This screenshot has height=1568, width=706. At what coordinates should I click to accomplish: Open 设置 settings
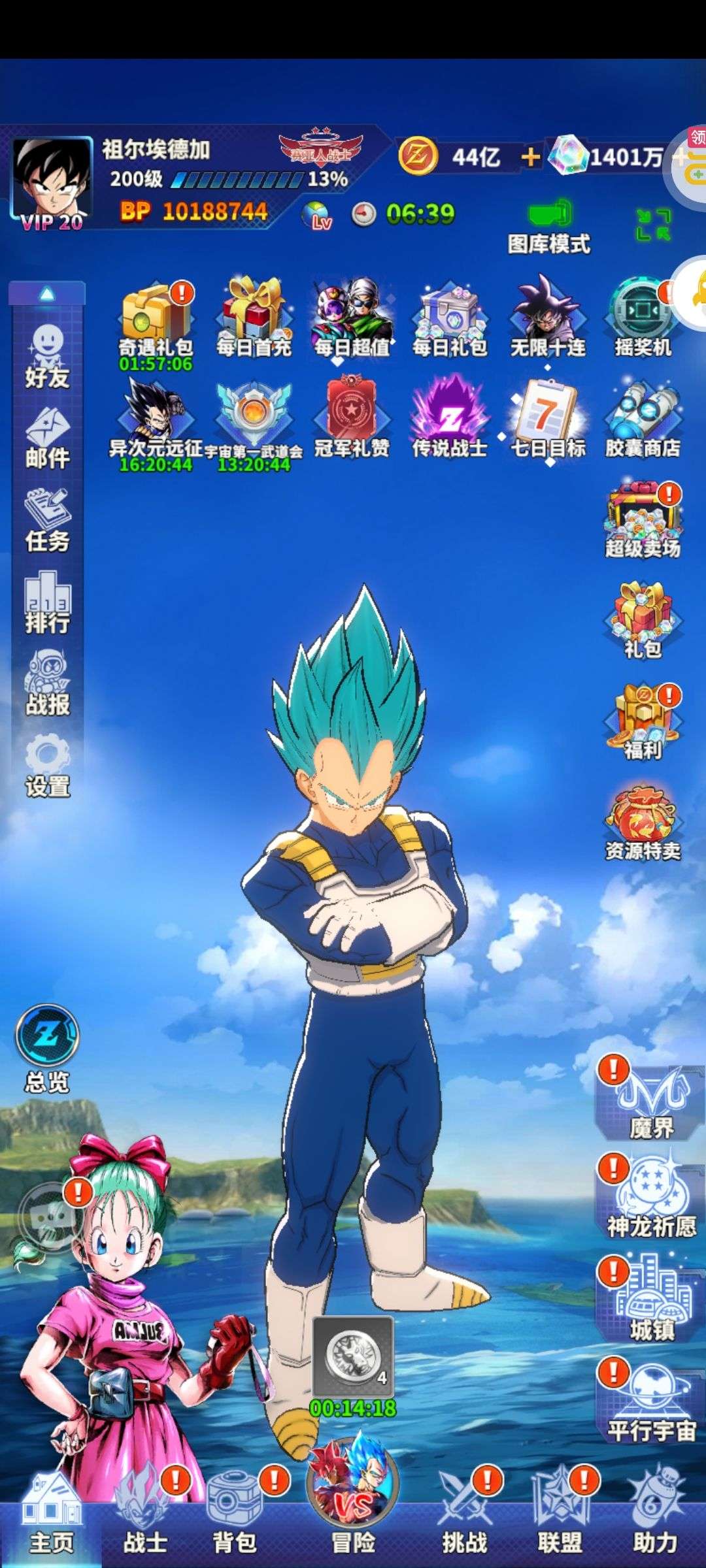pos(47,766)
